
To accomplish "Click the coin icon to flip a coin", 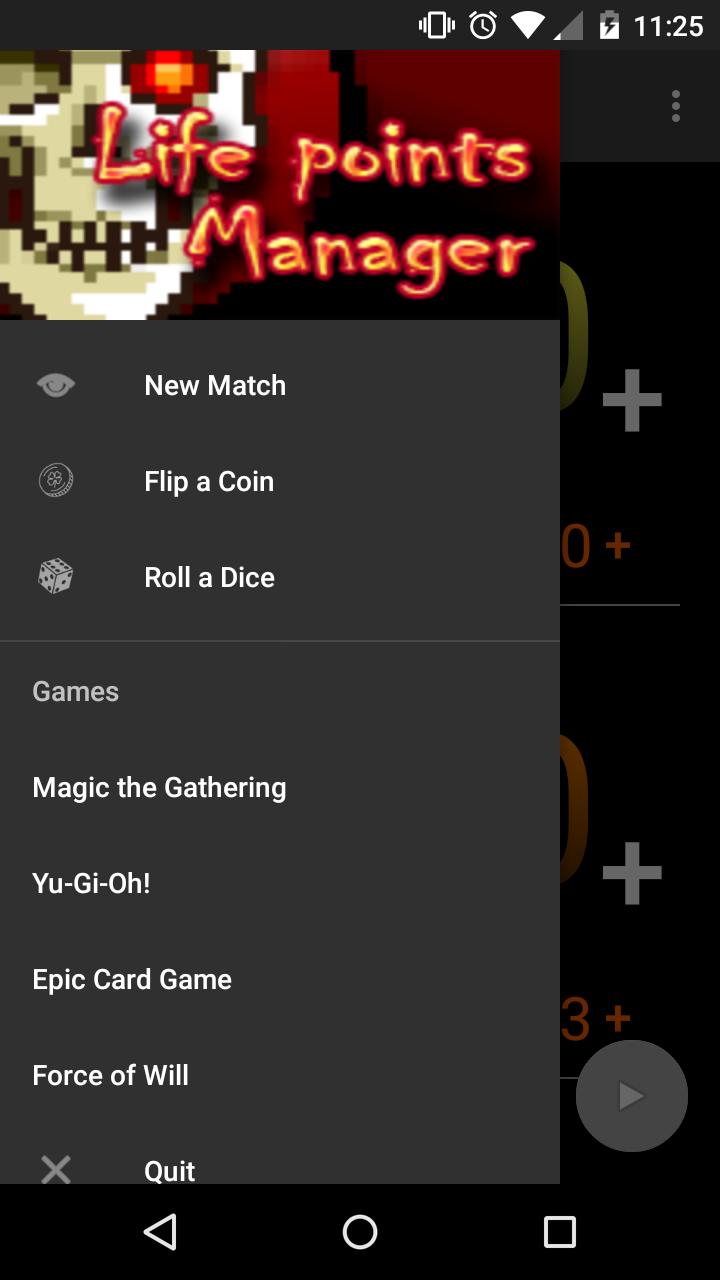I will pos(55,480).
